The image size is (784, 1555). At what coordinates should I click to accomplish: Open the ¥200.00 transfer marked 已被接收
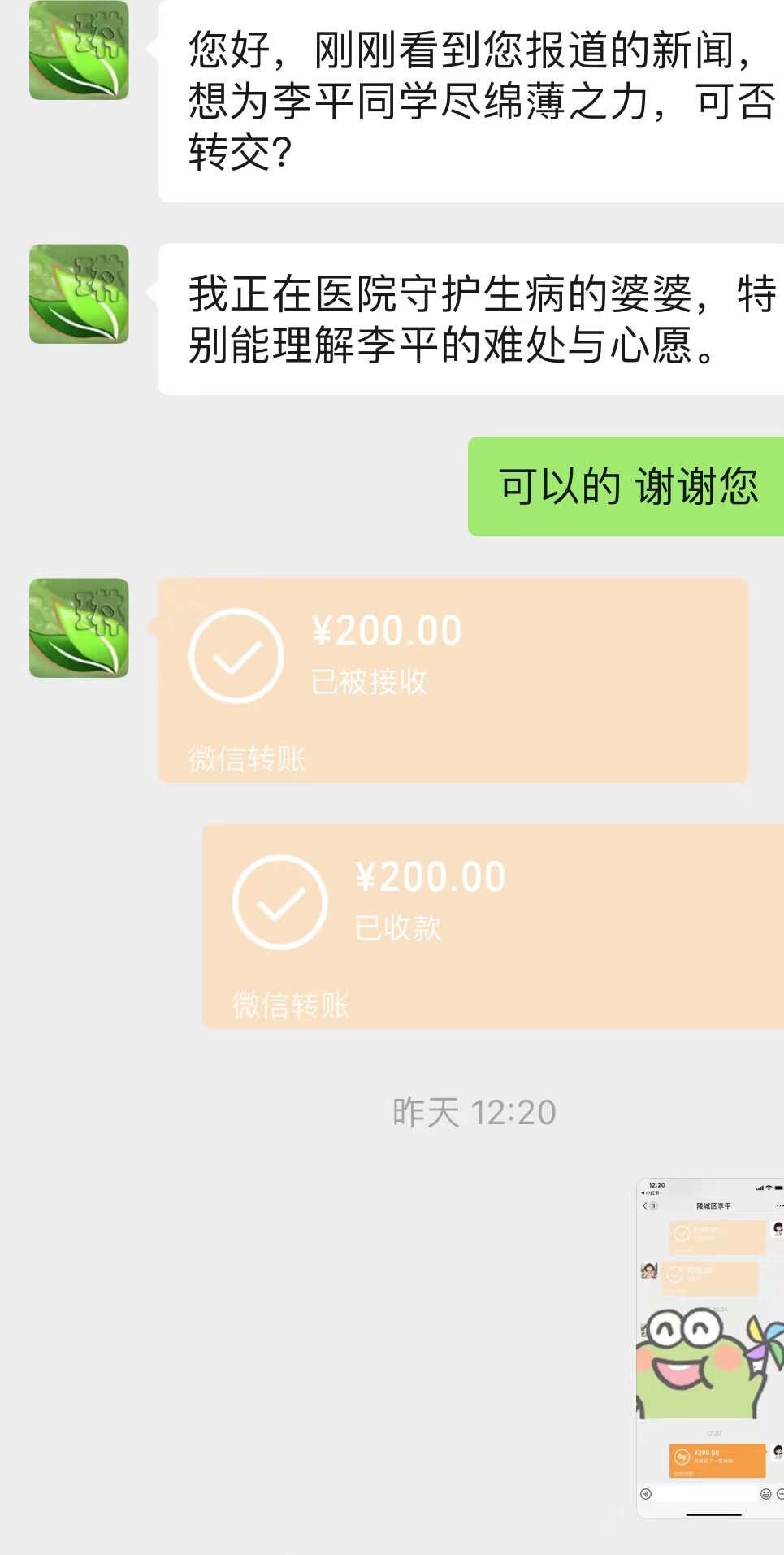click(x=453, y=680)
